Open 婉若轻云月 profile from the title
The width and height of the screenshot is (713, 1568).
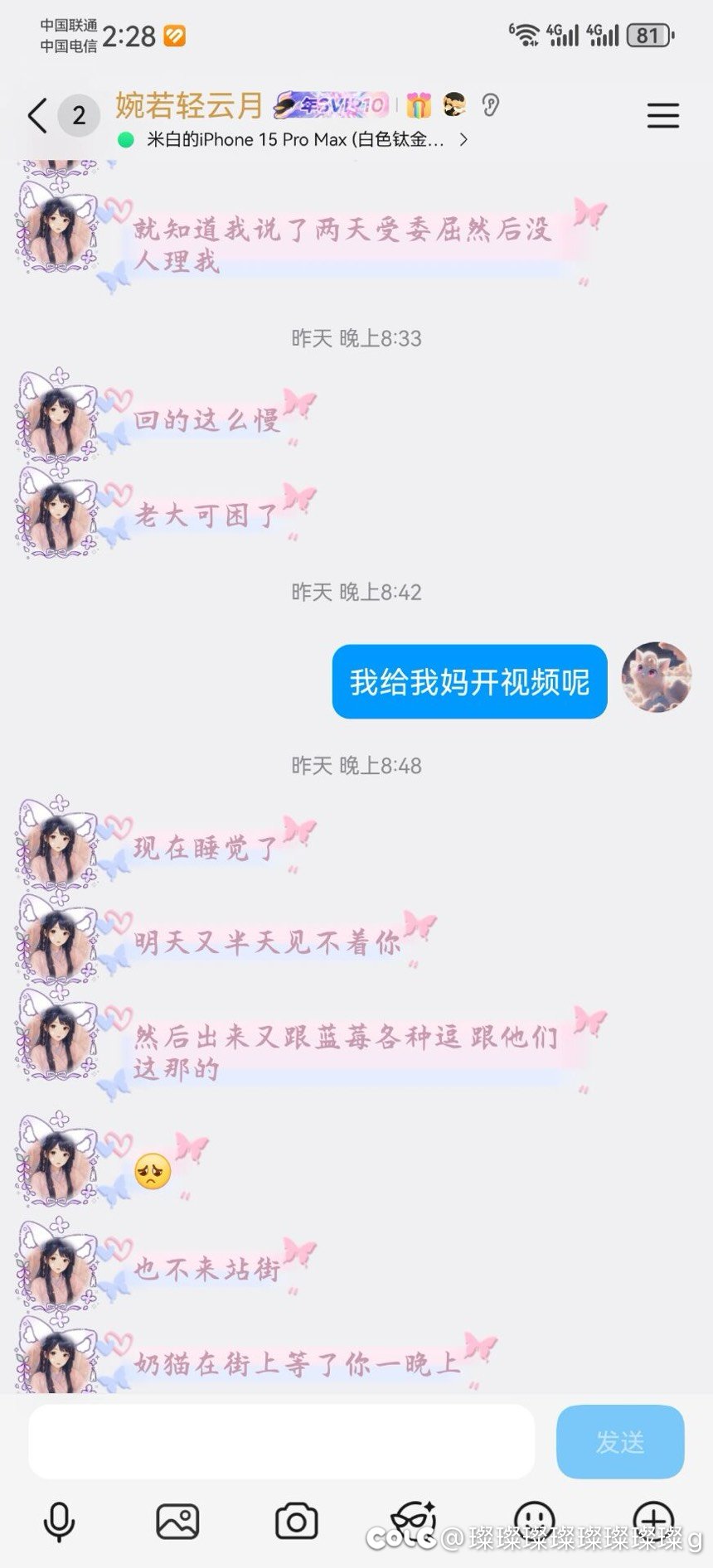point(189,105)
